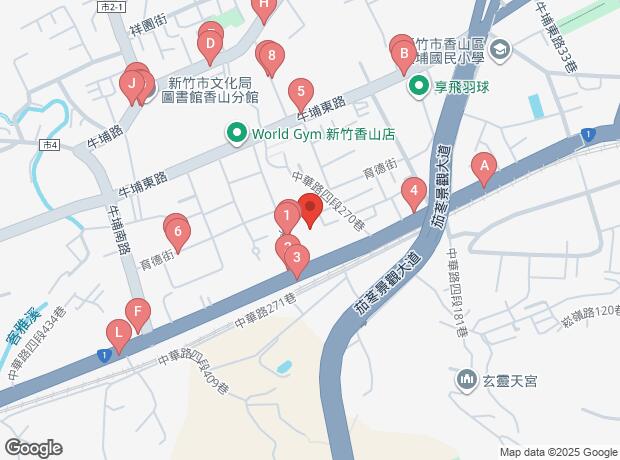
Task: Open numbered marker 4
Action: [x=413, y=191]
